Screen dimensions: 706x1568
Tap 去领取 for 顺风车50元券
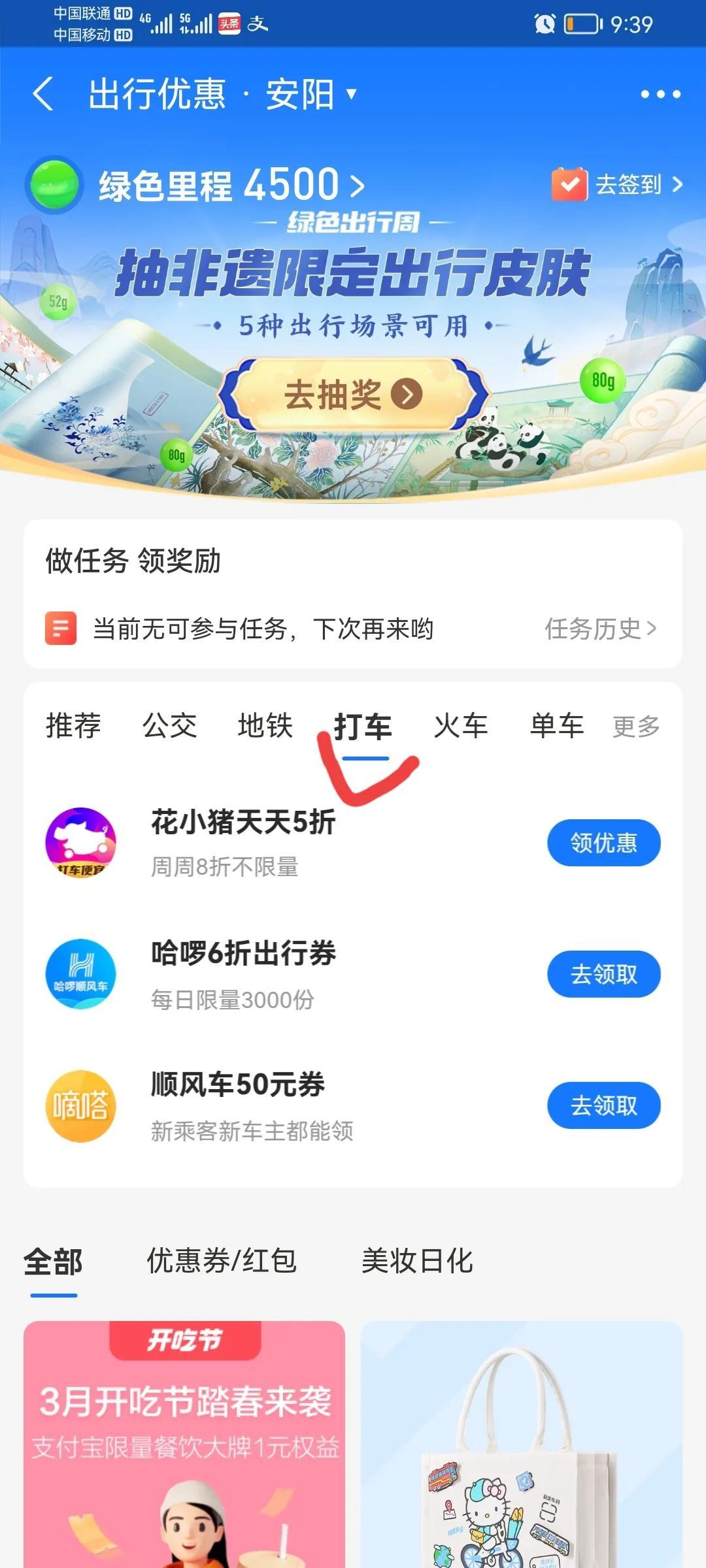[603, 1105]
